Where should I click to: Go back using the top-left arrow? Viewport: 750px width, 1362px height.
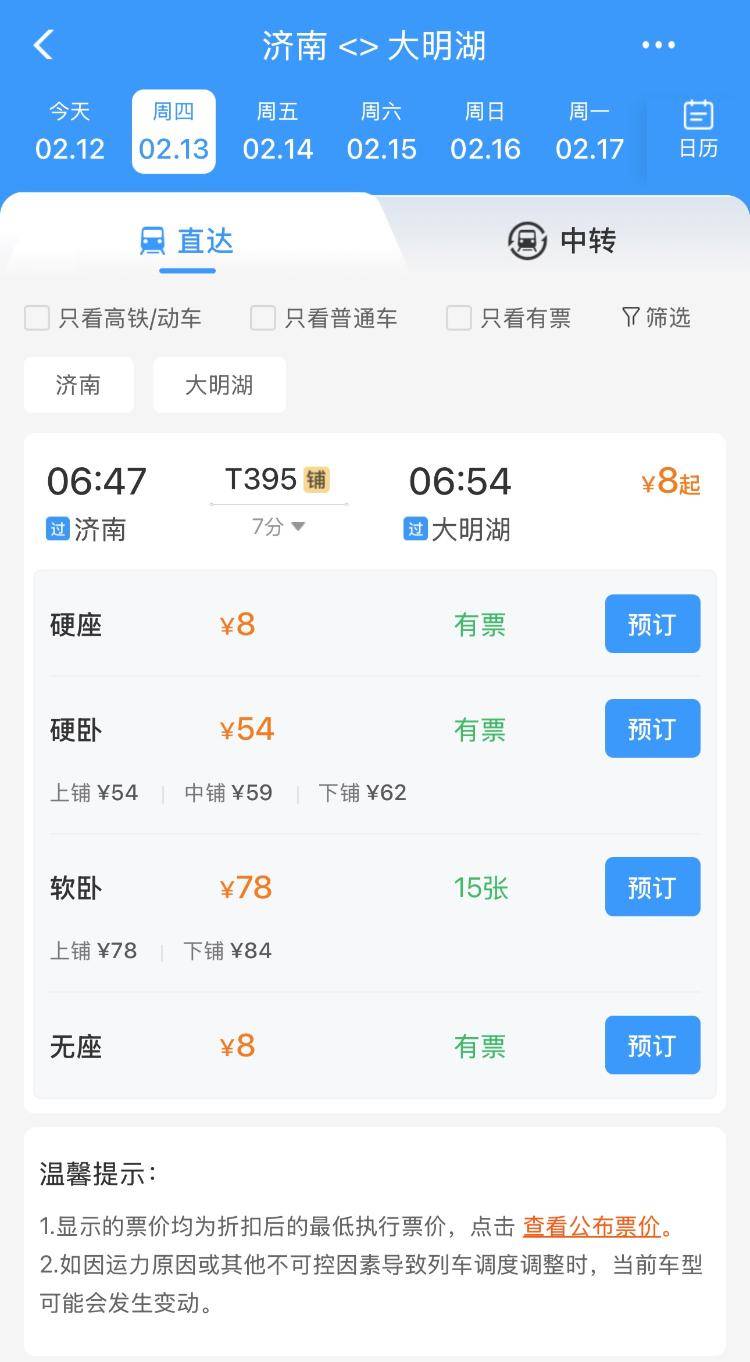[43, 45]
